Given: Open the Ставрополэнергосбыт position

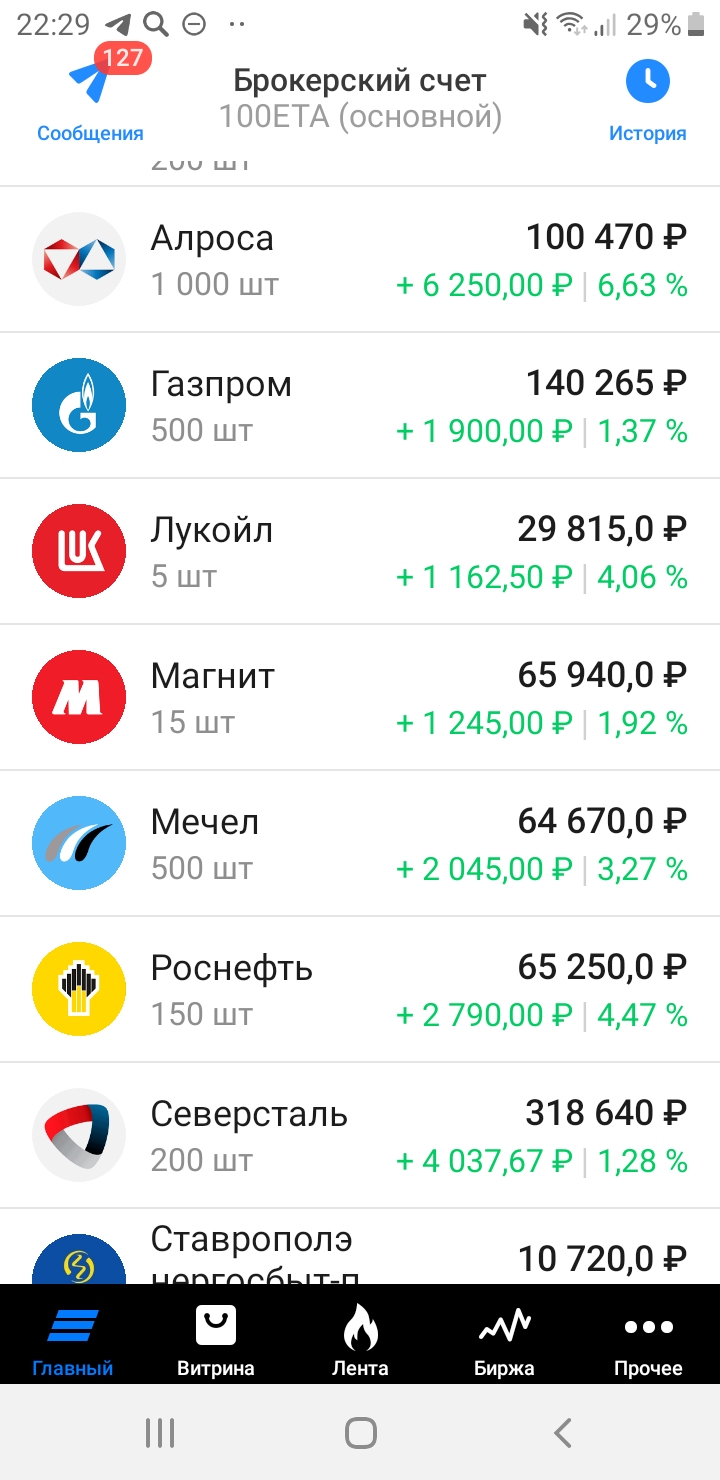Looking at the screenshot, I should [x=360, y=1247].
